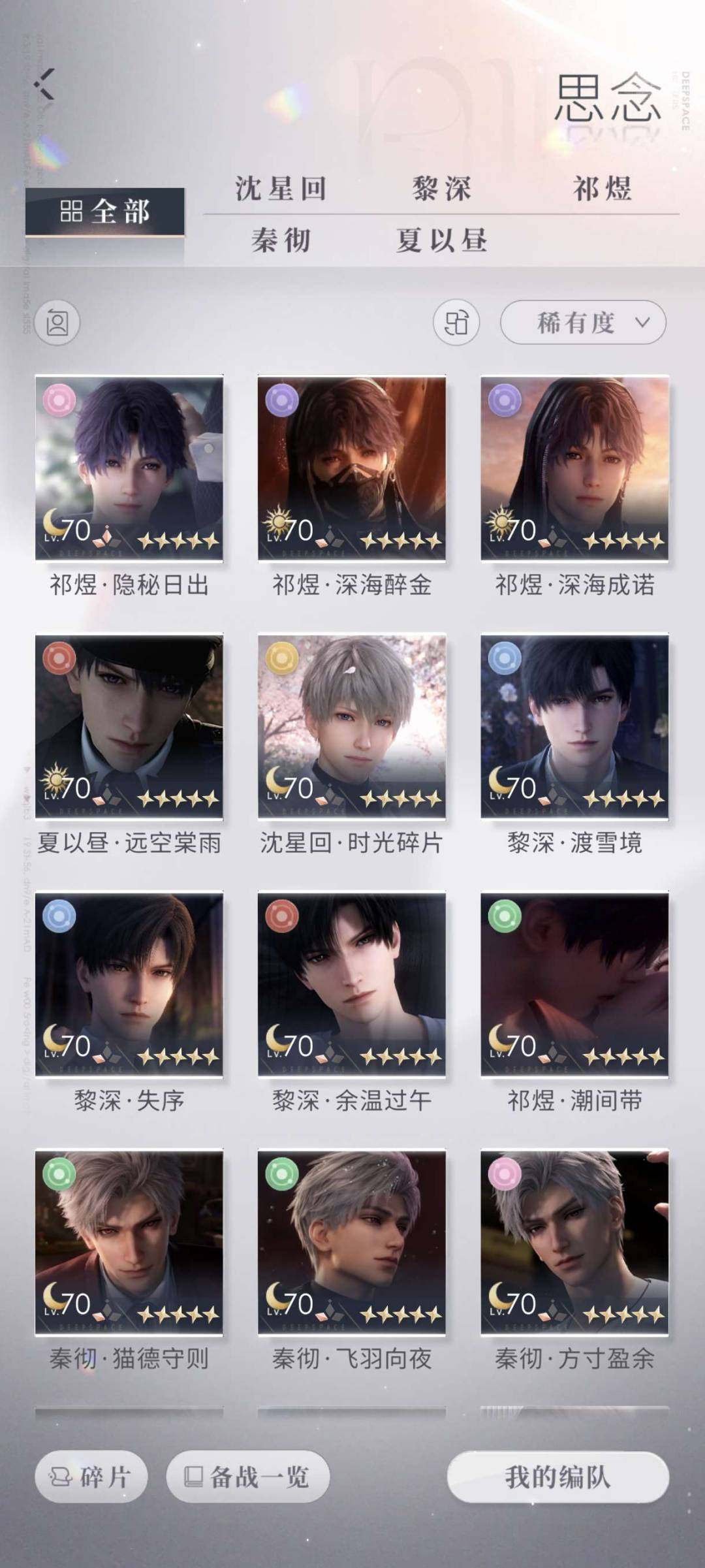Image resolution: width=705 pixels, height=1568 pixels.
Task: Expand the 稀有度 sort dropdown
Action: (583, 323)
